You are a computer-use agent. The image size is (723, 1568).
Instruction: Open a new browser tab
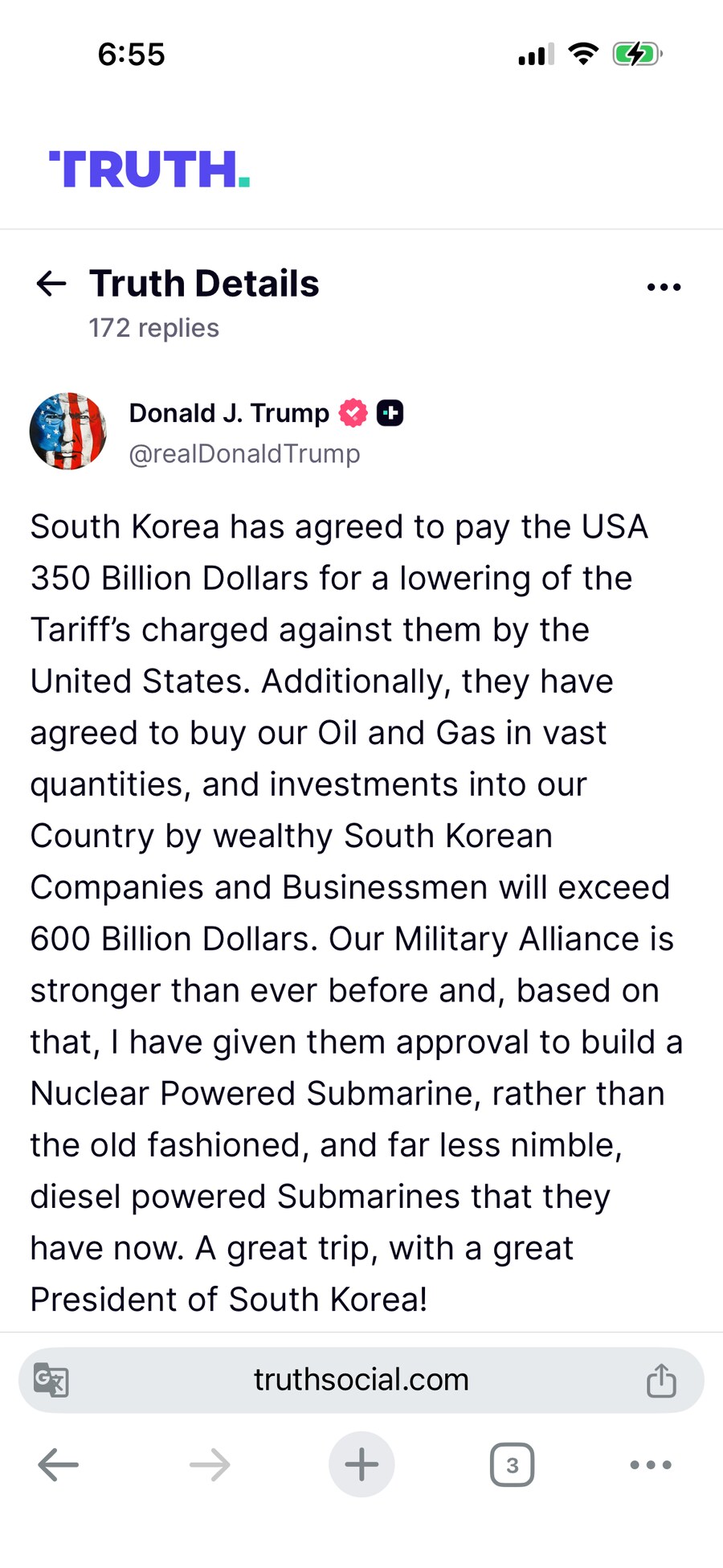tap(361, 1464)
